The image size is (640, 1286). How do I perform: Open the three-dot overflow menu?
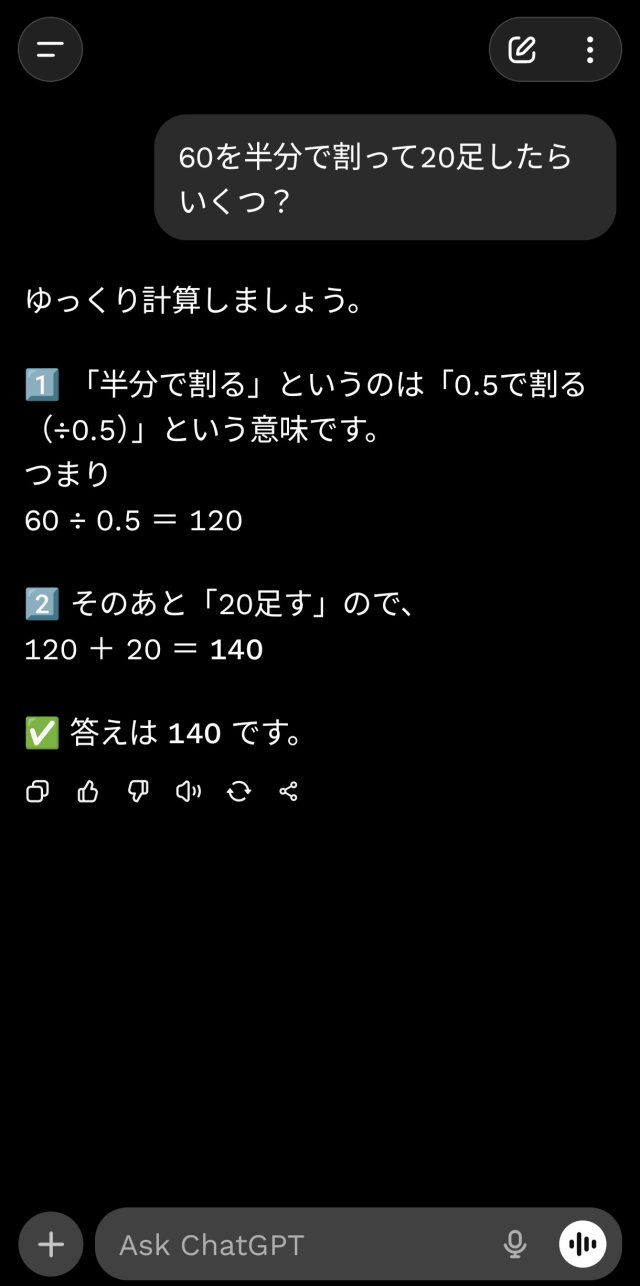coord(590,50)
